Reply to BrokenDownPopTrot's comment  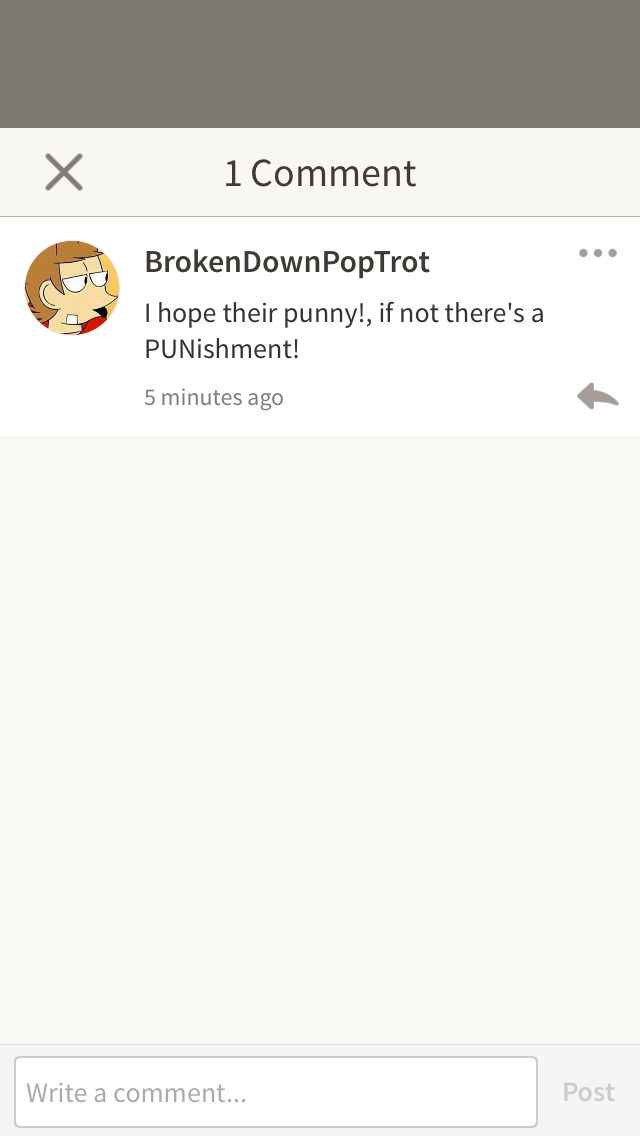598,396
